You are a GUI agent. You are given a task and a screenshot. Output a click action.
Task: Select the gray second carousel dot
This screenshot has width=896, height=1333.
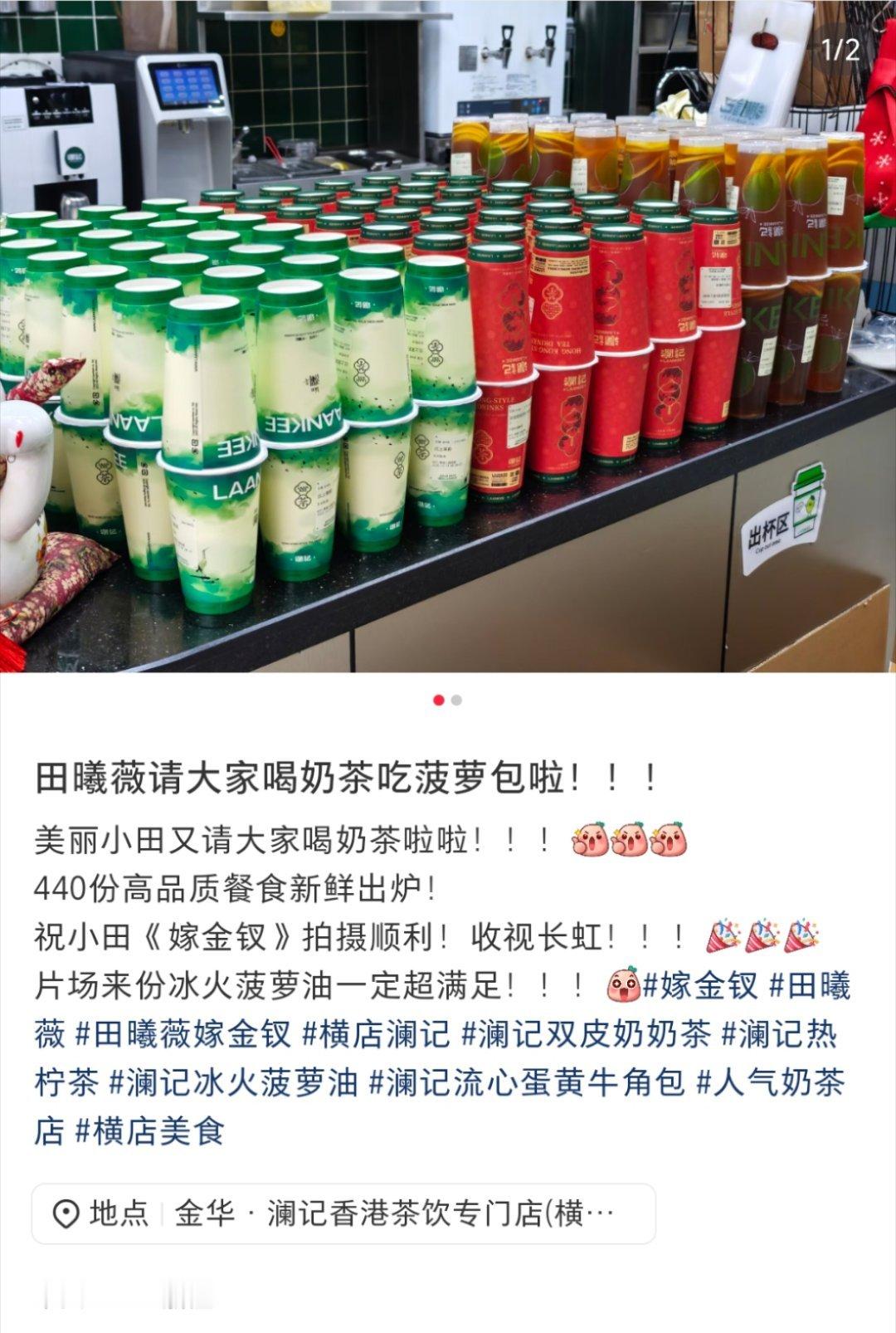click(457, 700)
